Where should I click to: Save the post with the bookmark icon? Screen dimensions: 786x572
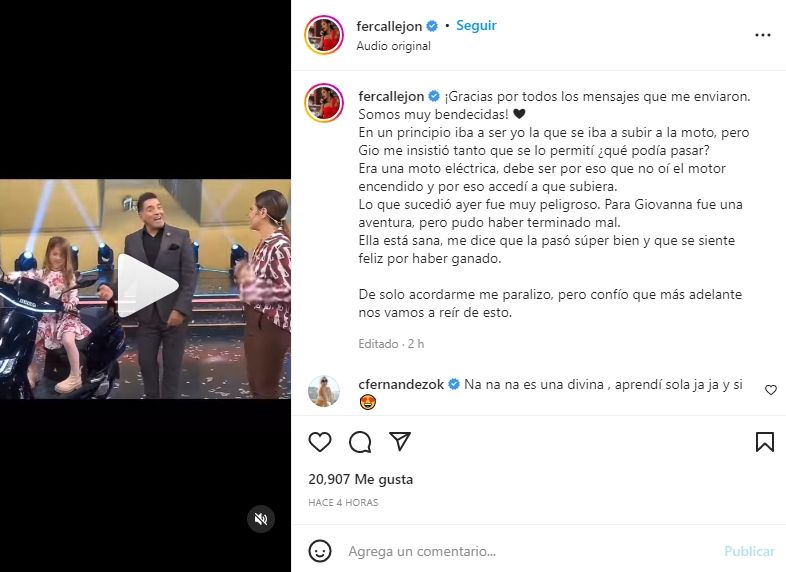(x=764, y=442)
